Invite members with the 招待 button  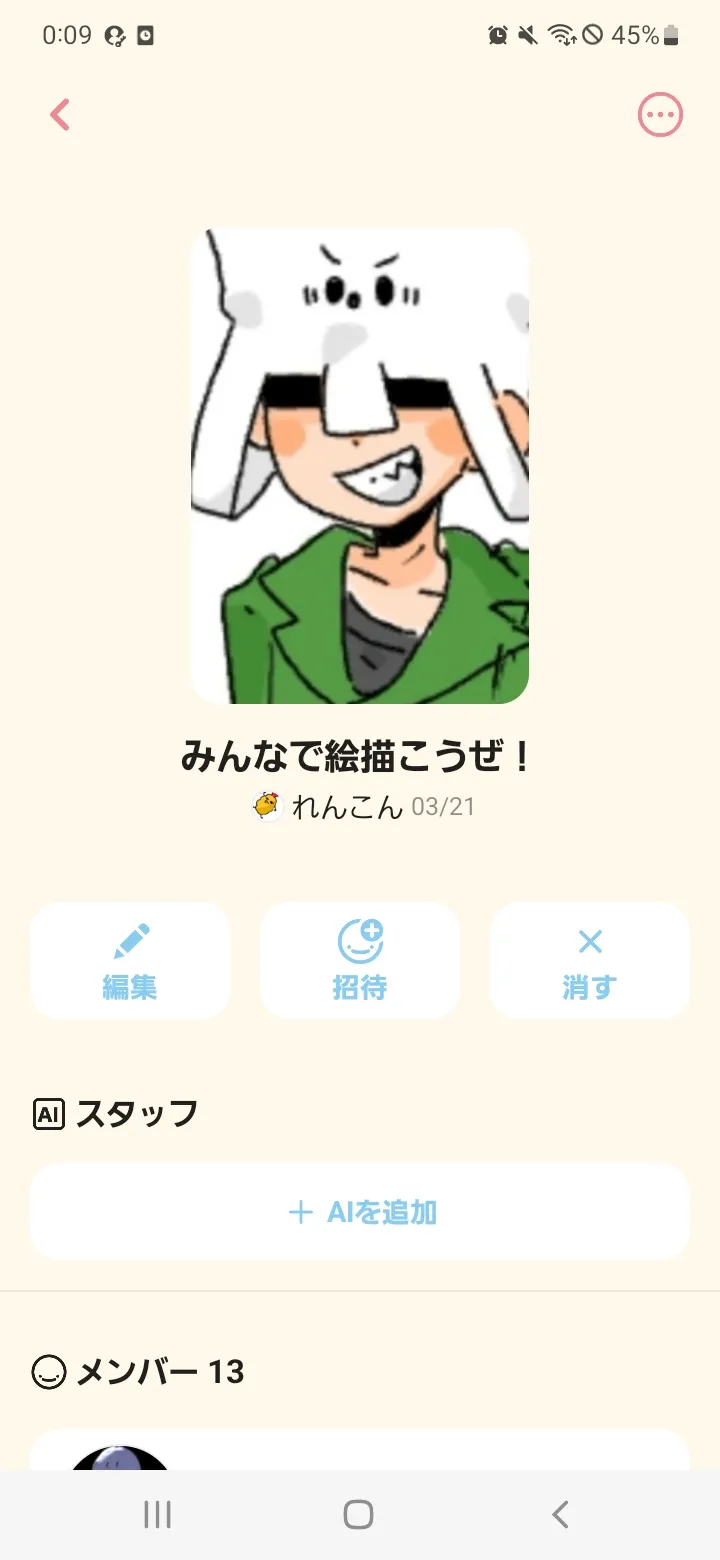click(360, 961)
